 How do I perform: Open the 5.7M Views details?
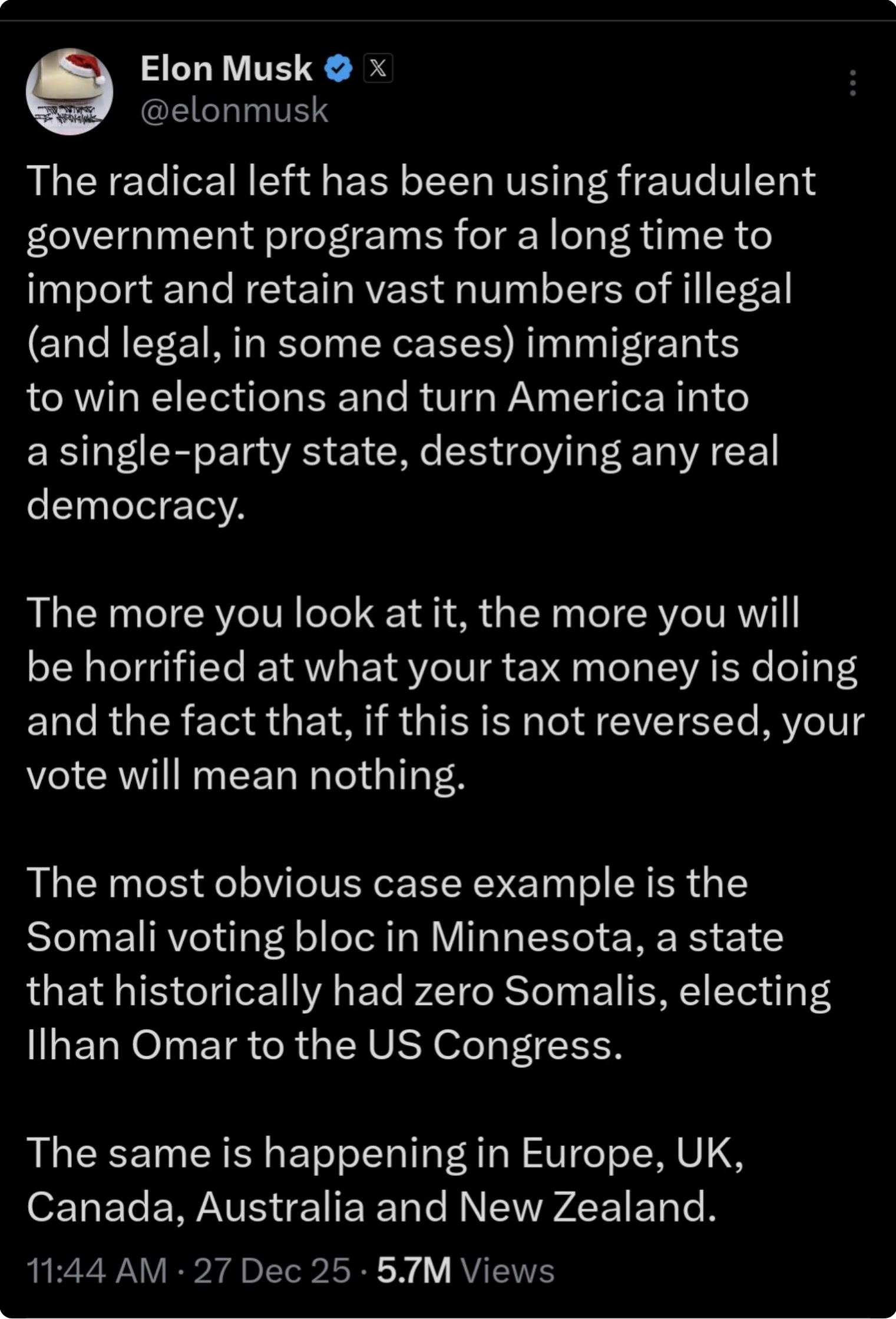click(x=465, y=1270)
